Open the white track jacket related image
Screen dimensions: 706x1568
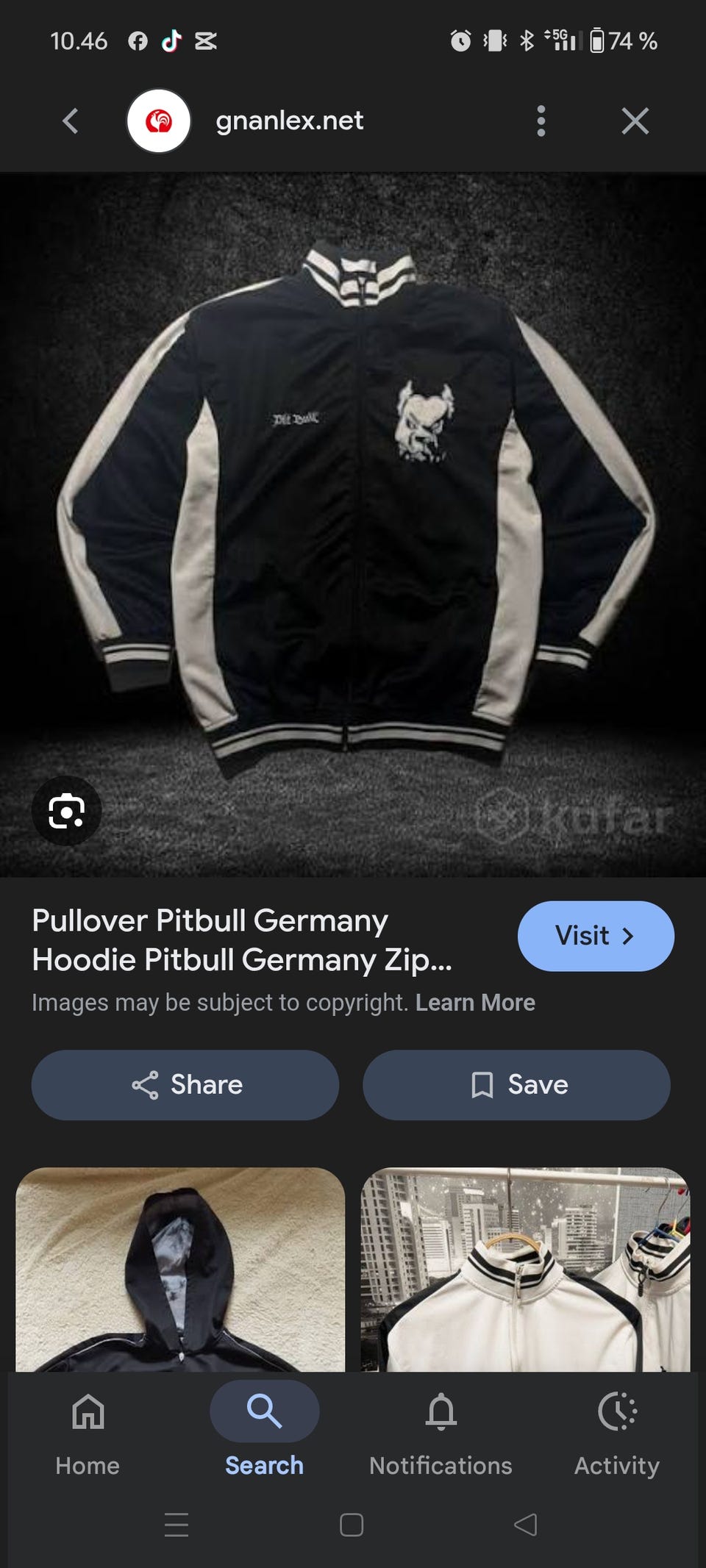(x=525, y=1270)
